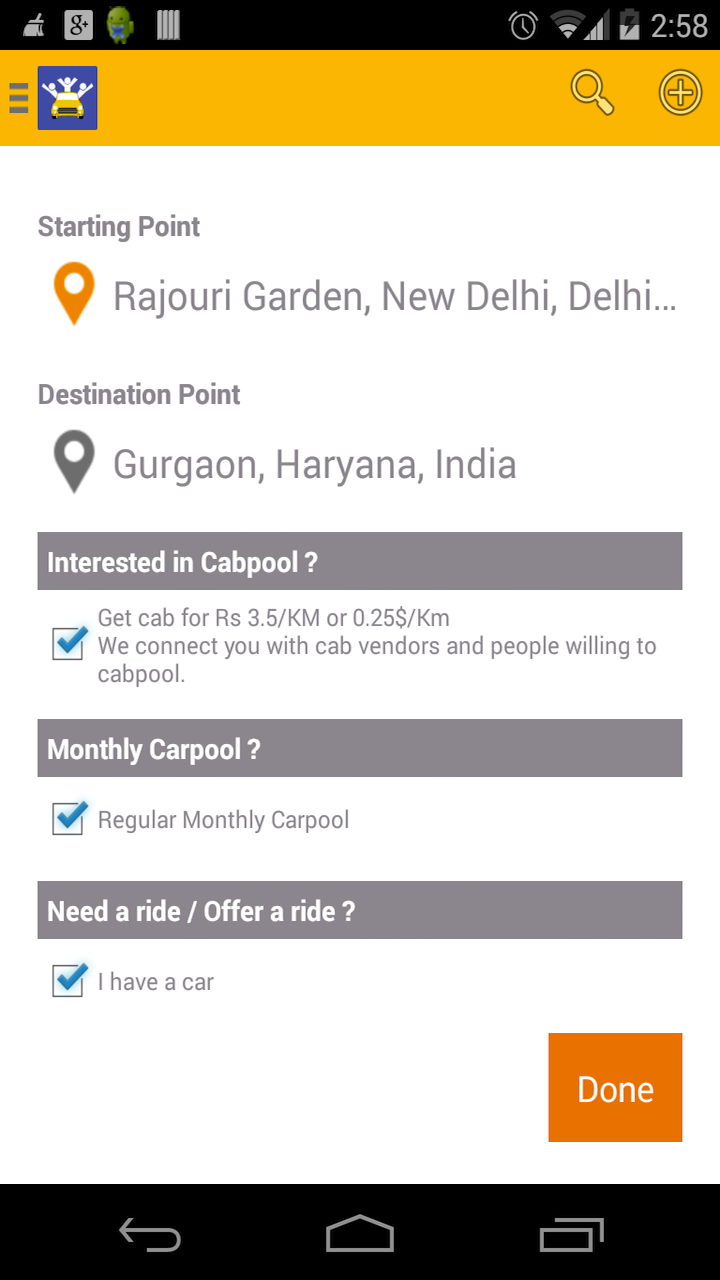This screenshot has width=720, height=1280.
Task: Expand the Monthly Carpool section header
Action: point(359,747)
